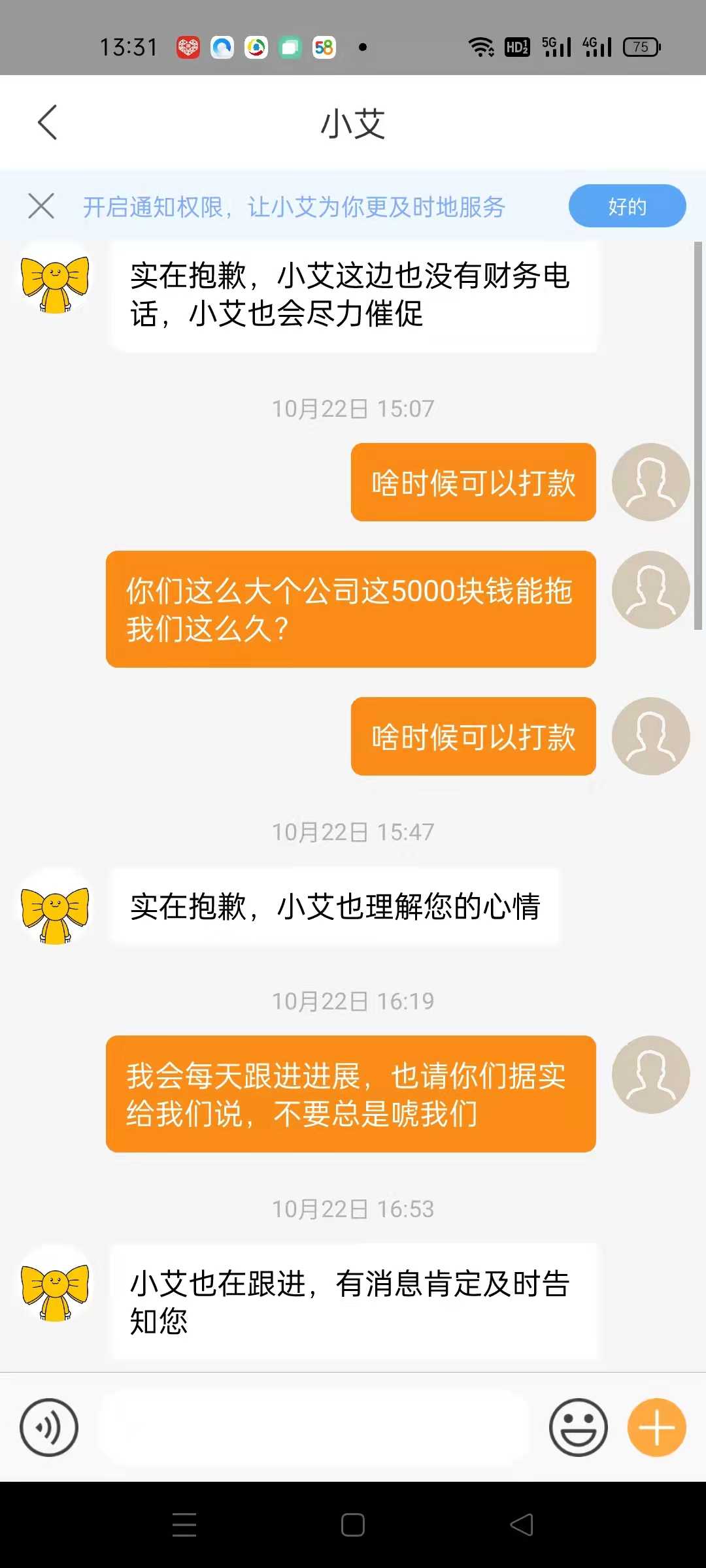Switch to voice input mode

point(49,1427)
